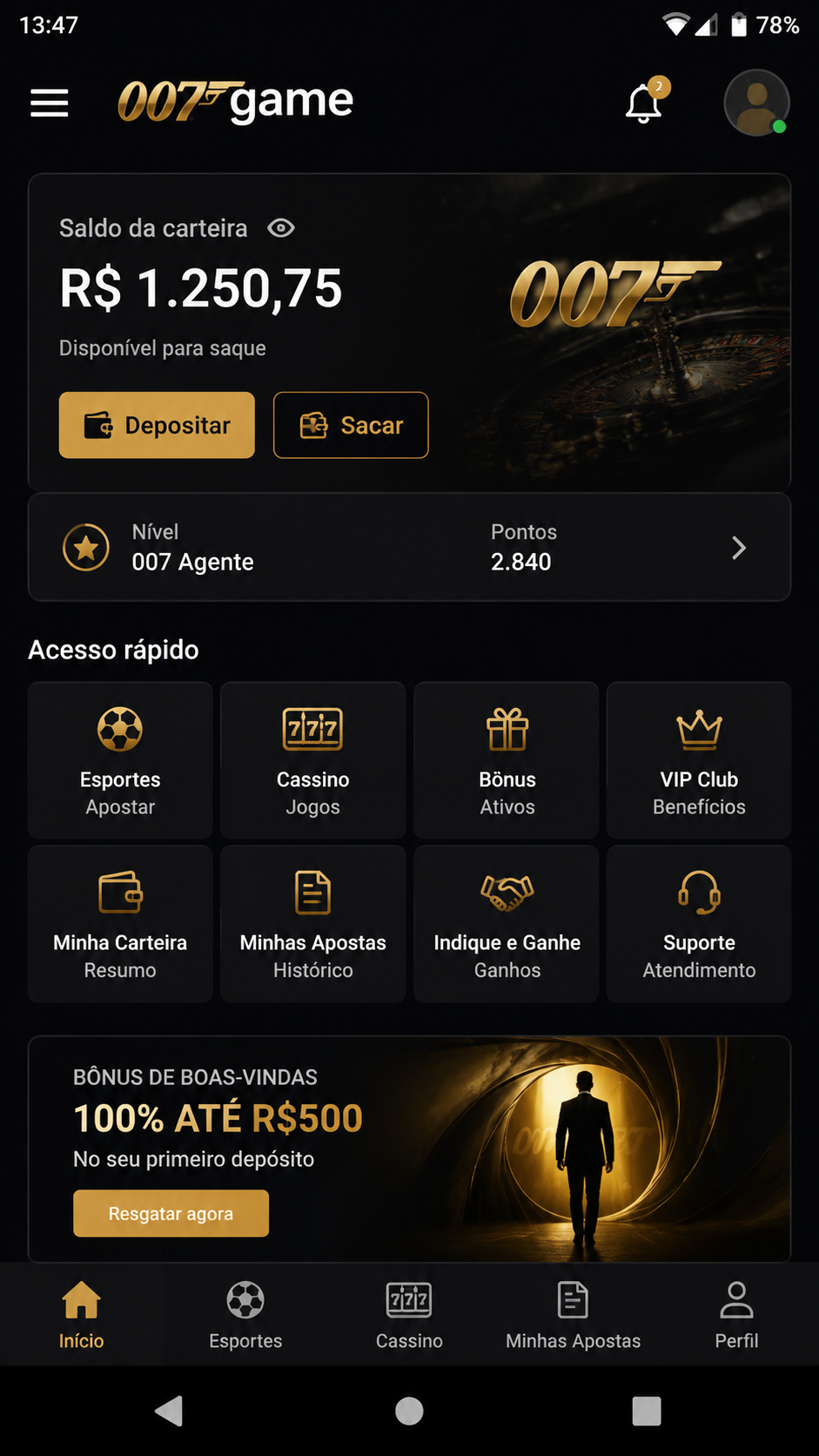This screenshot has height=1456, width=819.
Task: Open the profile avatar
Action: (x=756, y=102)
